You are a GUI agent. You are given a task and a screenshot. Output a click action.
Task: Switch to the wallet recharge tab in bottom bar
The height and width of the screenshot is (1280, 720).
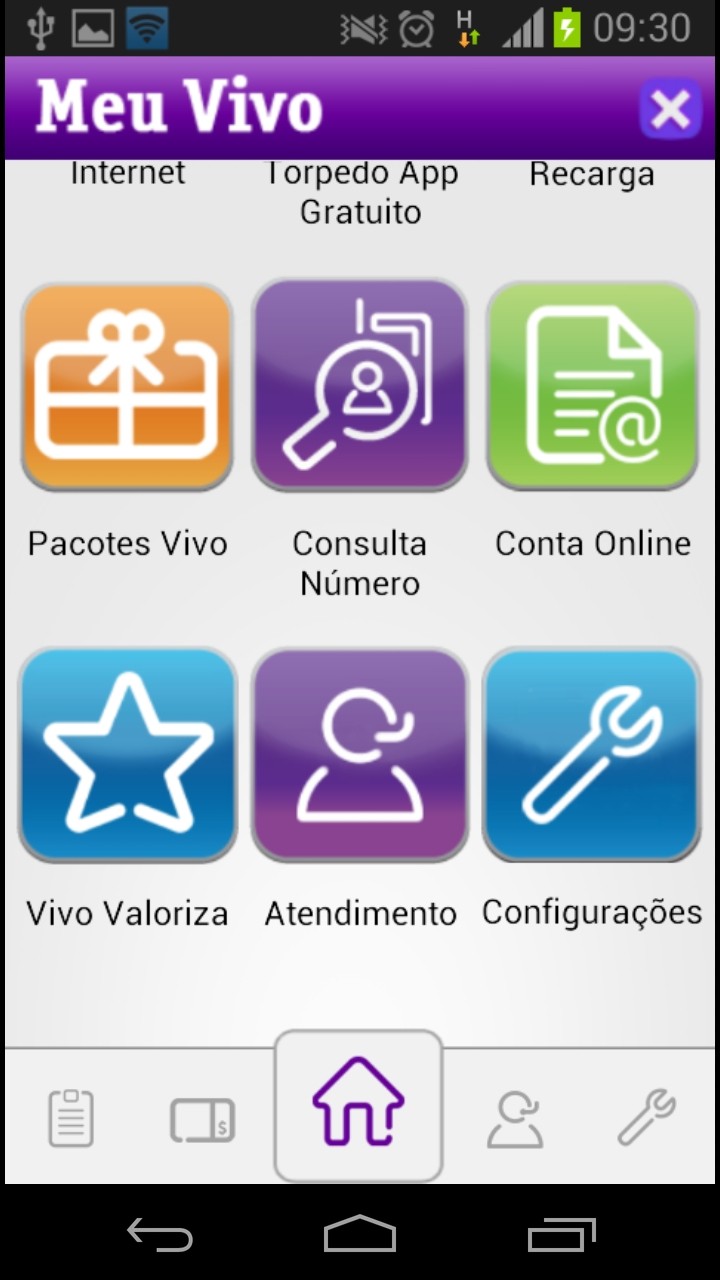click(x=202, y=1120)
